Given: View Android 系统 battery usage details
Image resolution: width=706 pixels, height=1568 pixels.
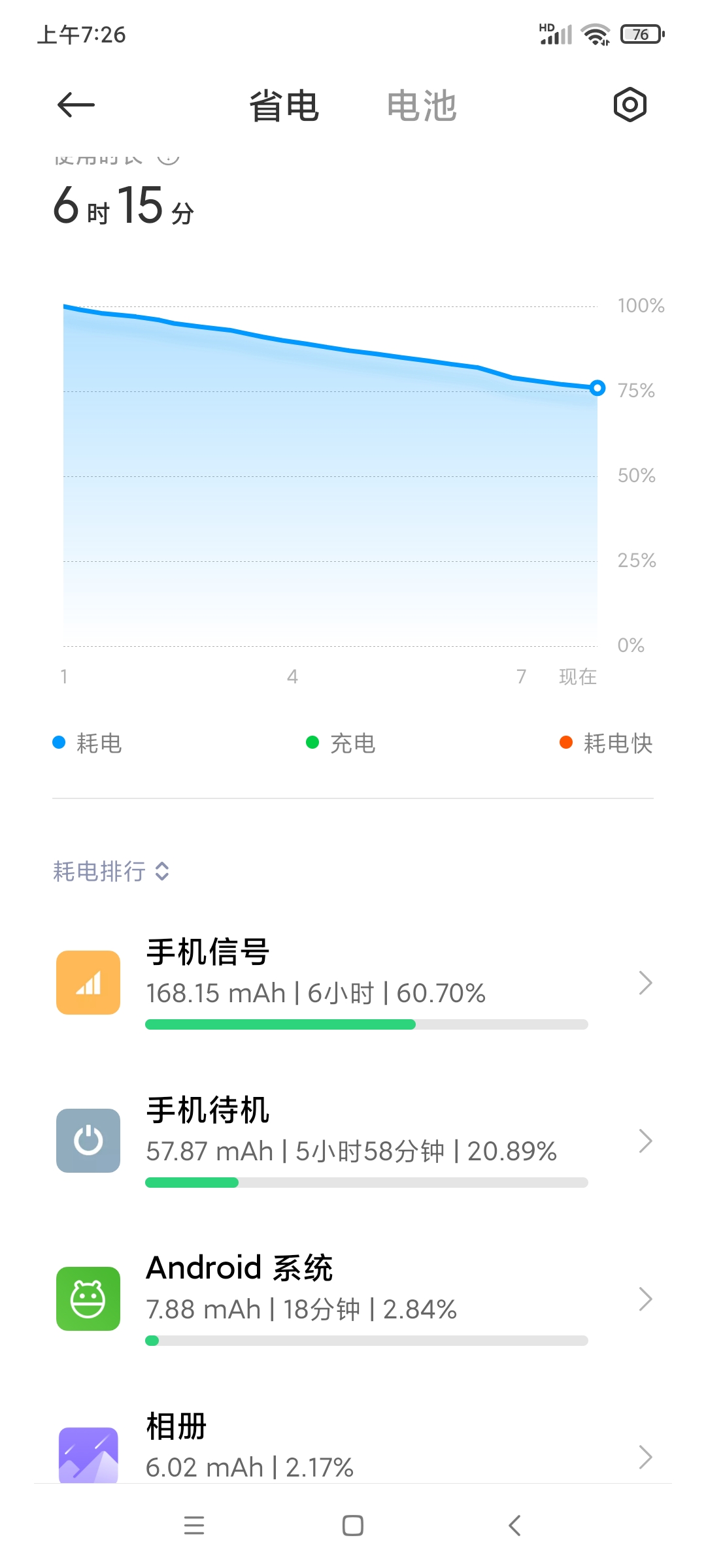Looking at the screenshot, I should (x=353, y=1299).
